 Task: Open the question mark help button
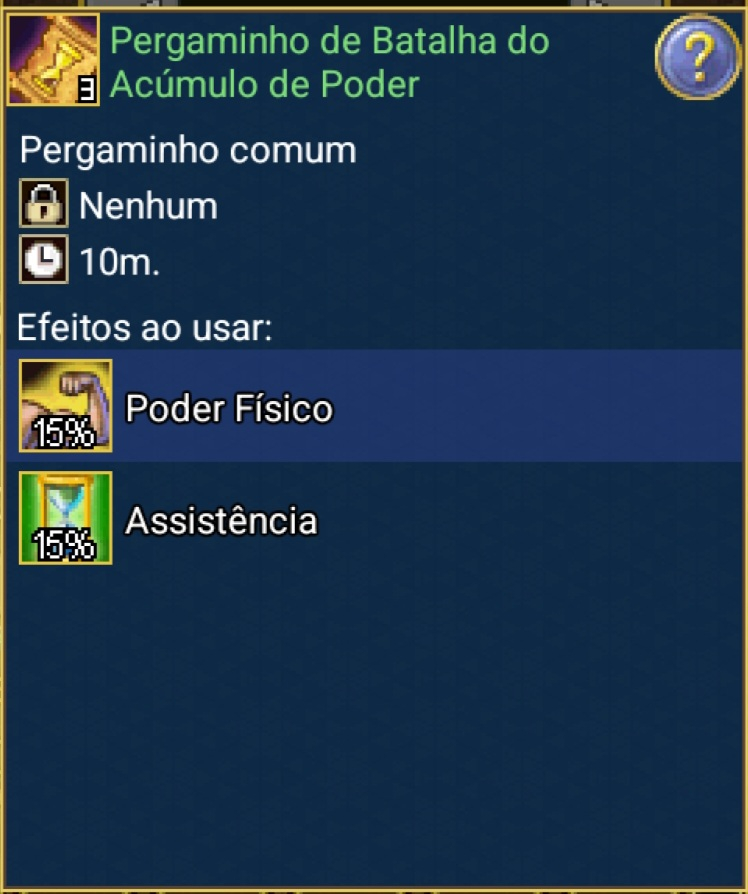pos(697,57)
